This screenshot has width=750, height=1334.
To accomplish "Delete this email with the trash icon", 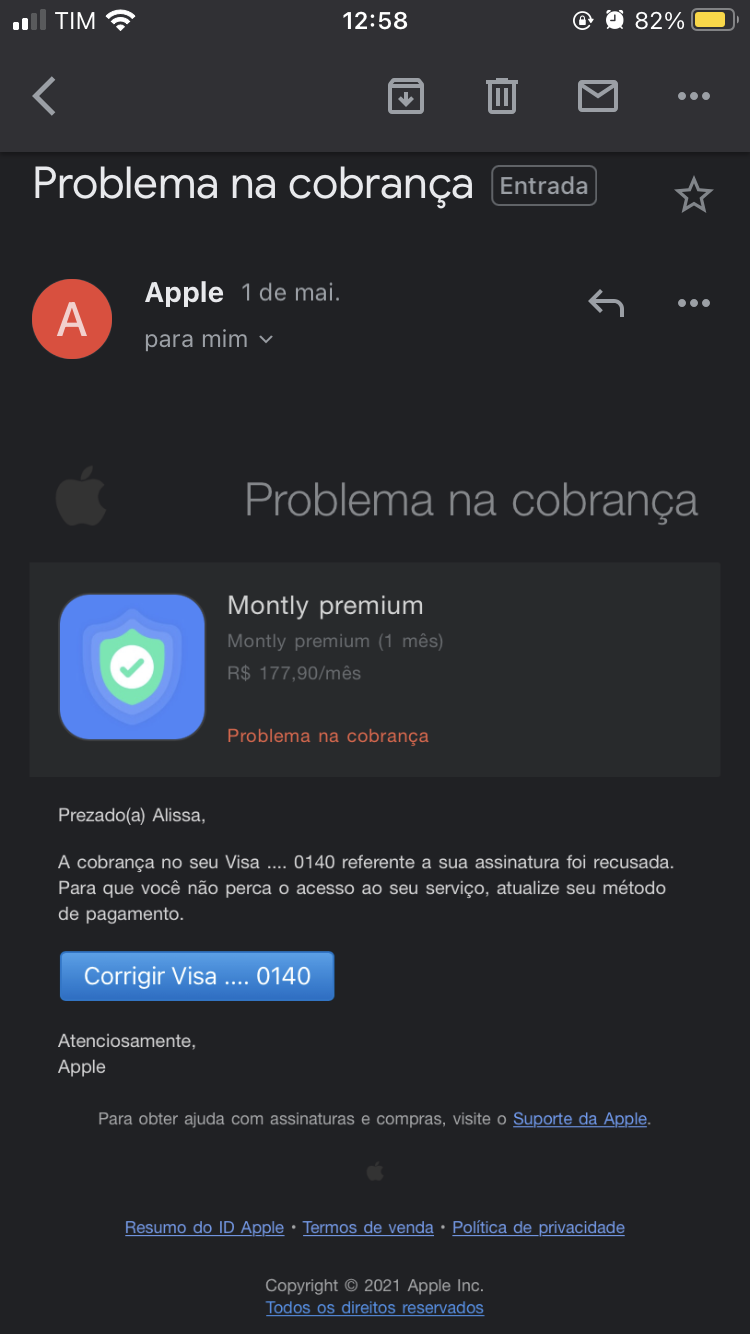I will 501,97.
